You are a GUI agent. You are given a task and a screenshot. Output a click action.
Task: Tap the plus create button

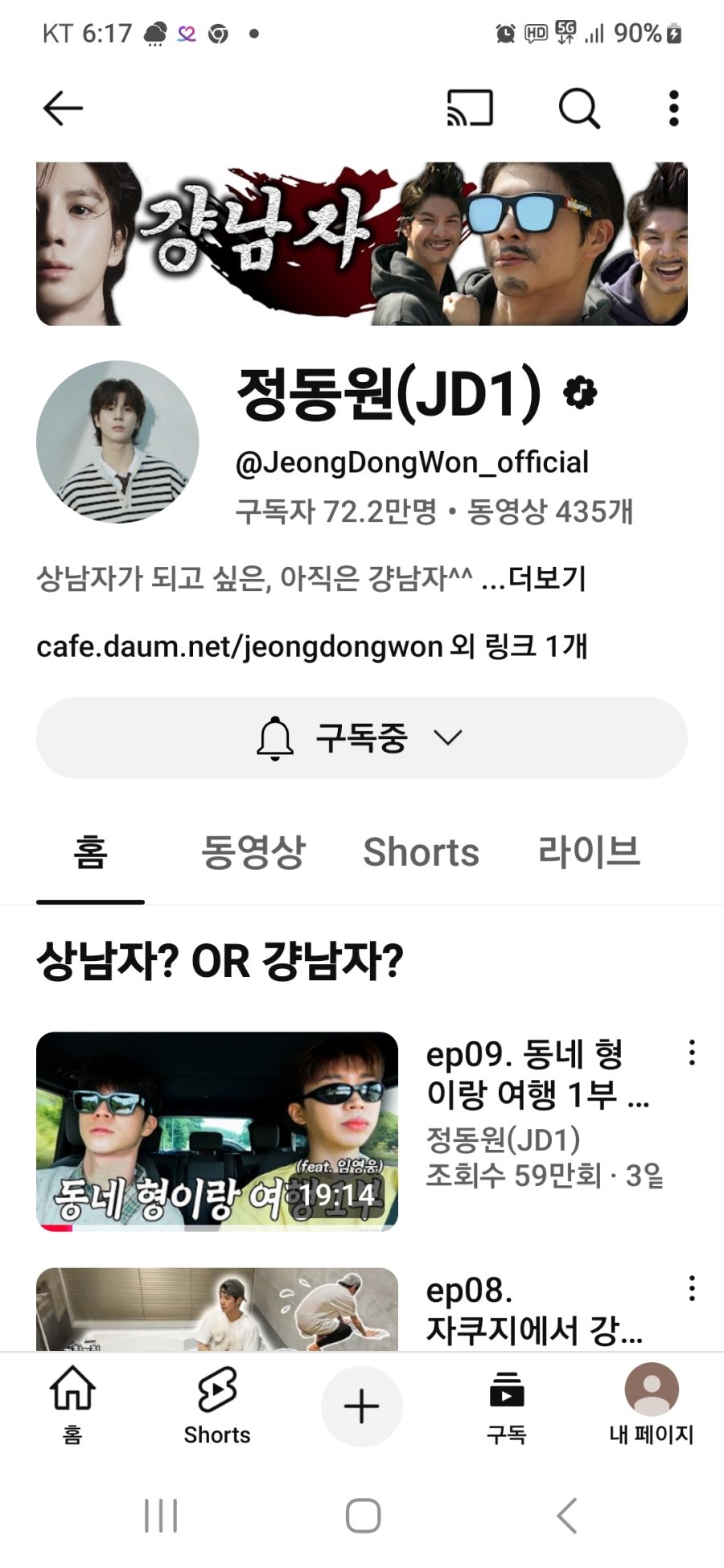click(362, 1406)
